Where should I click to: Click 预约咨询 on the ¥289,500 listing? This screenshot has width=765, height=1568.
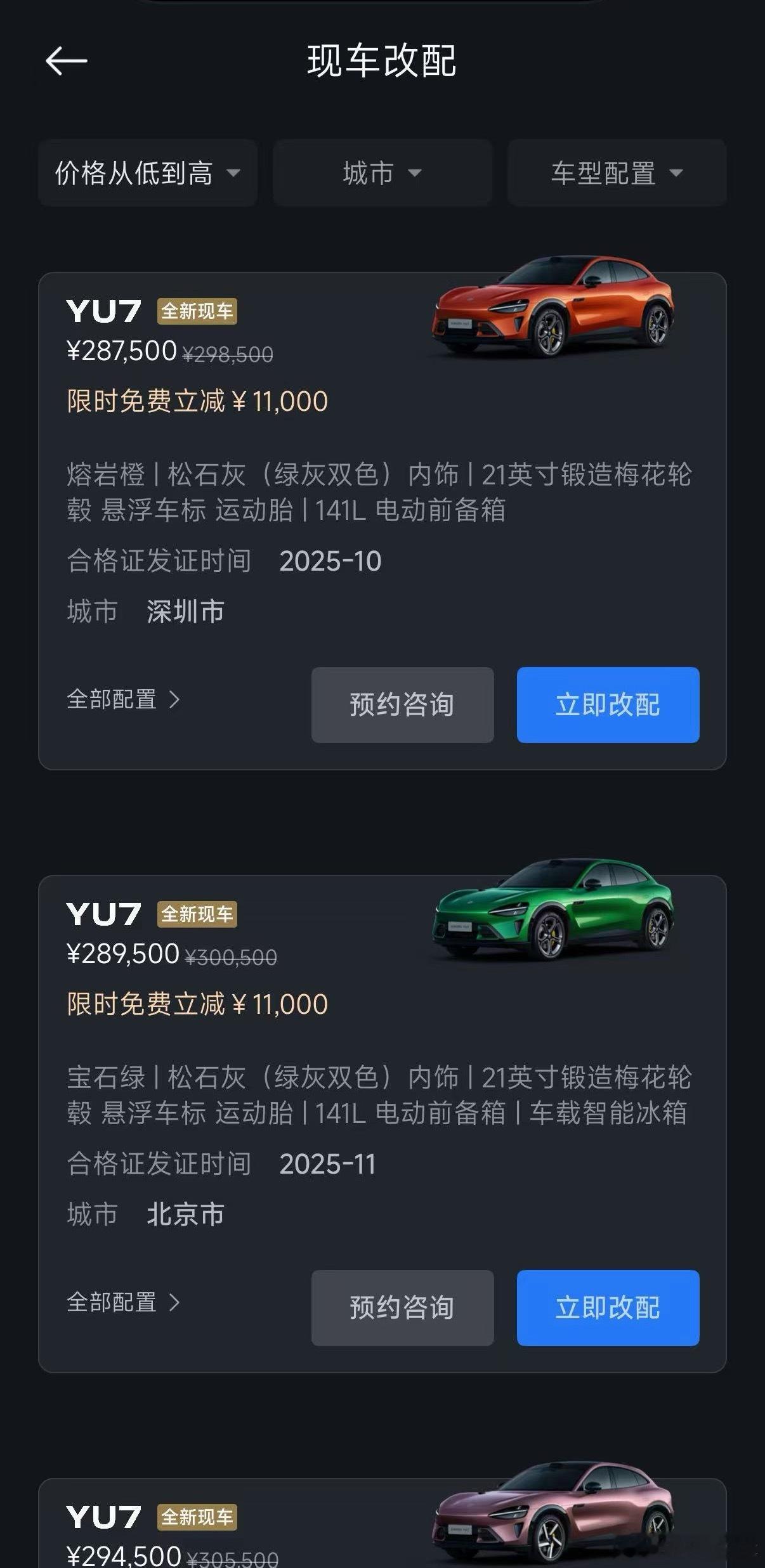403,1307
